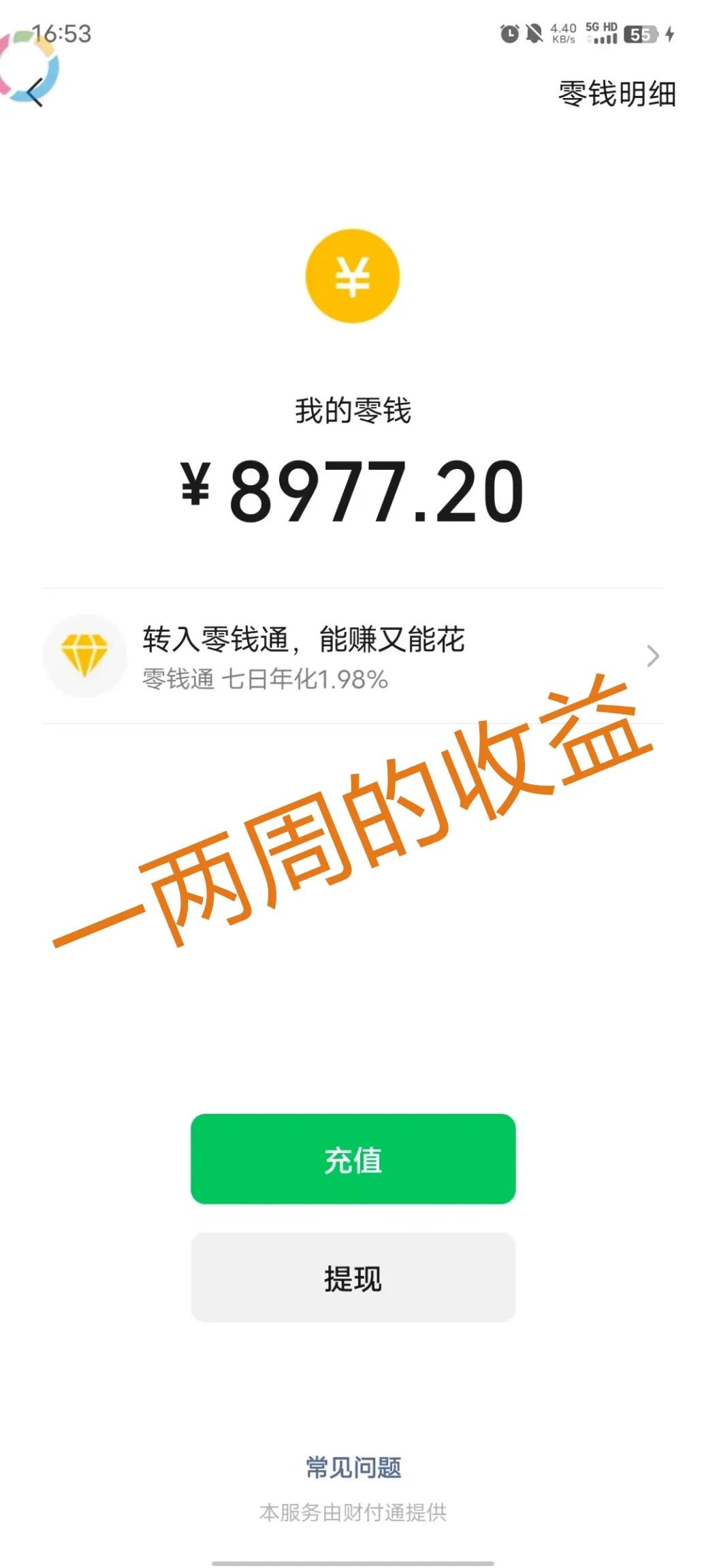The image size is (706, 1568).
Task: Tap the muted notification icon in status bar
Action: [533, 33]
